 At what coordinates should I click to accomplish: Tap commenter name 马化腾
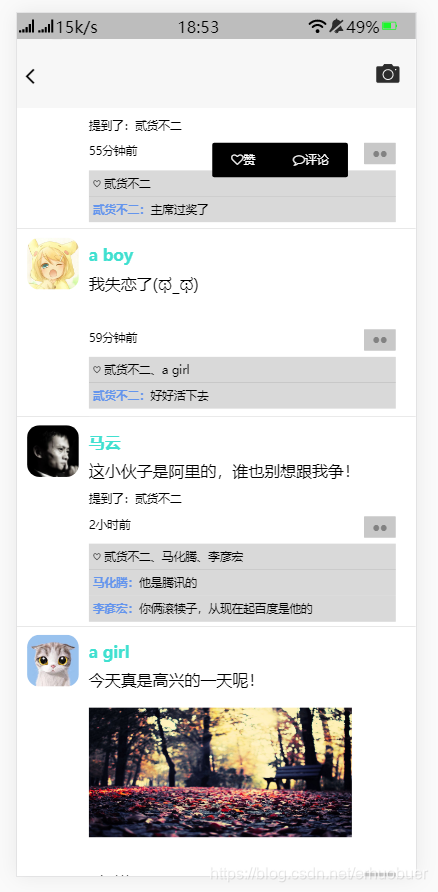click(113, 583)
